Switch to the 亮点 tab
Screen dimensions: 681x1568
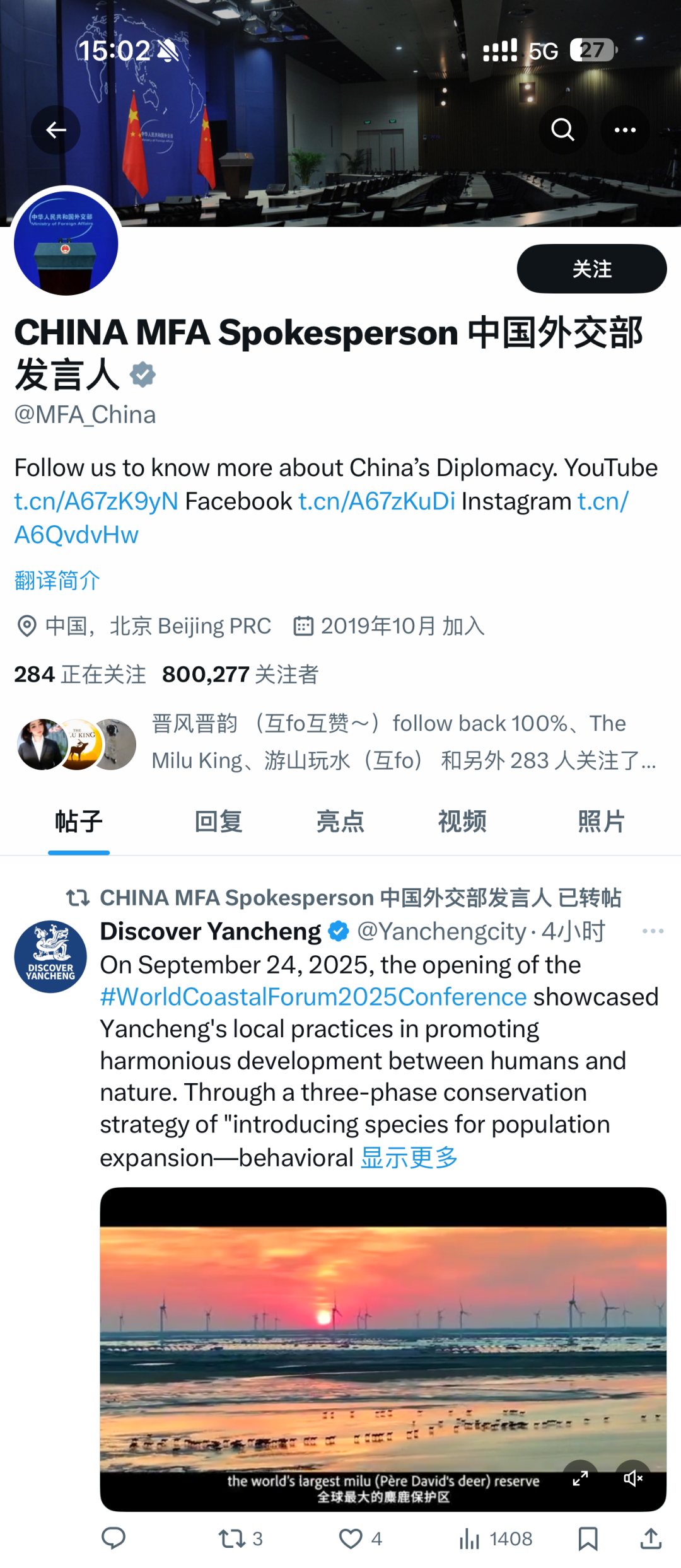click(340, 822)
